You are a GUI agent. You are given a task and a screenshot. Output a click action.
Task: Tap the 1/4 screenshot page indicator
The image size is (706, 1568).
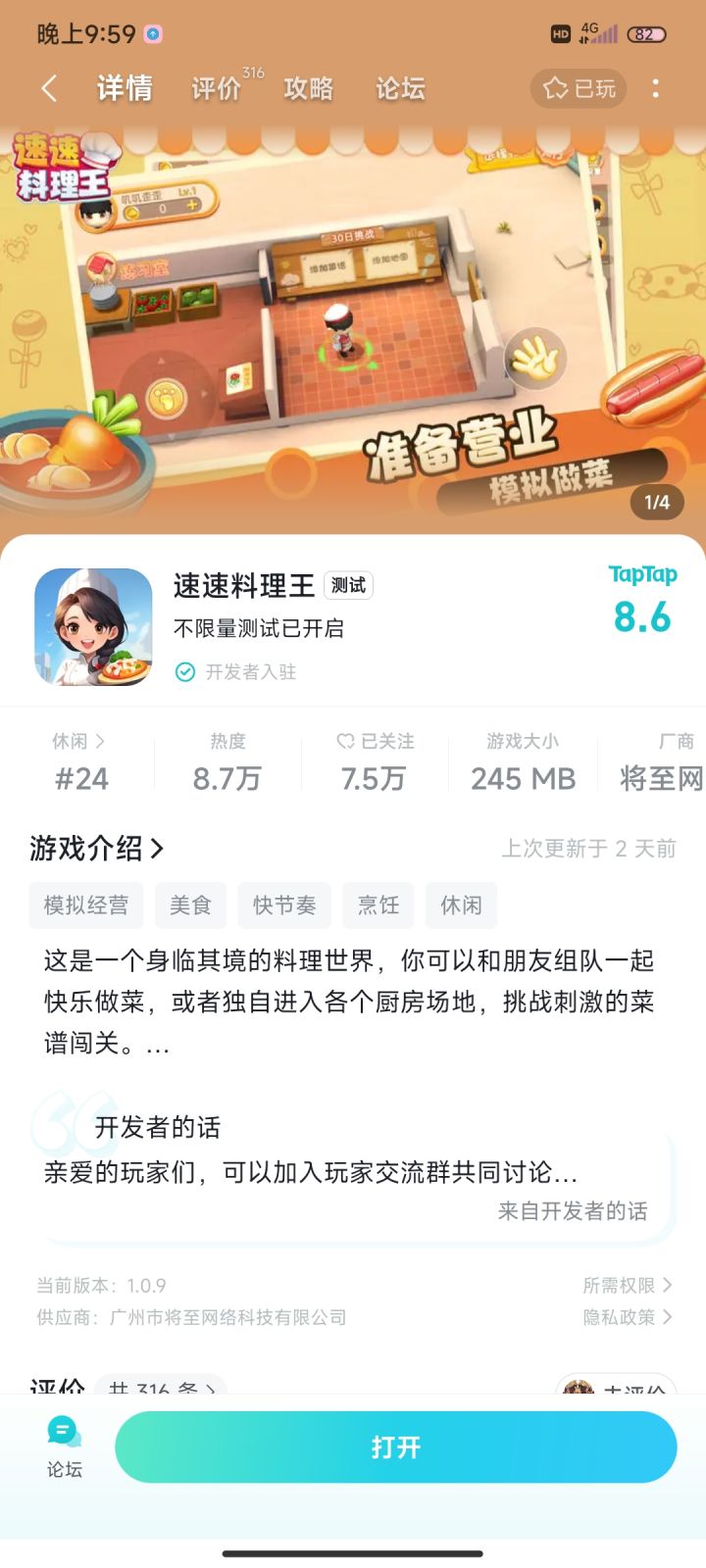[657, 502]
